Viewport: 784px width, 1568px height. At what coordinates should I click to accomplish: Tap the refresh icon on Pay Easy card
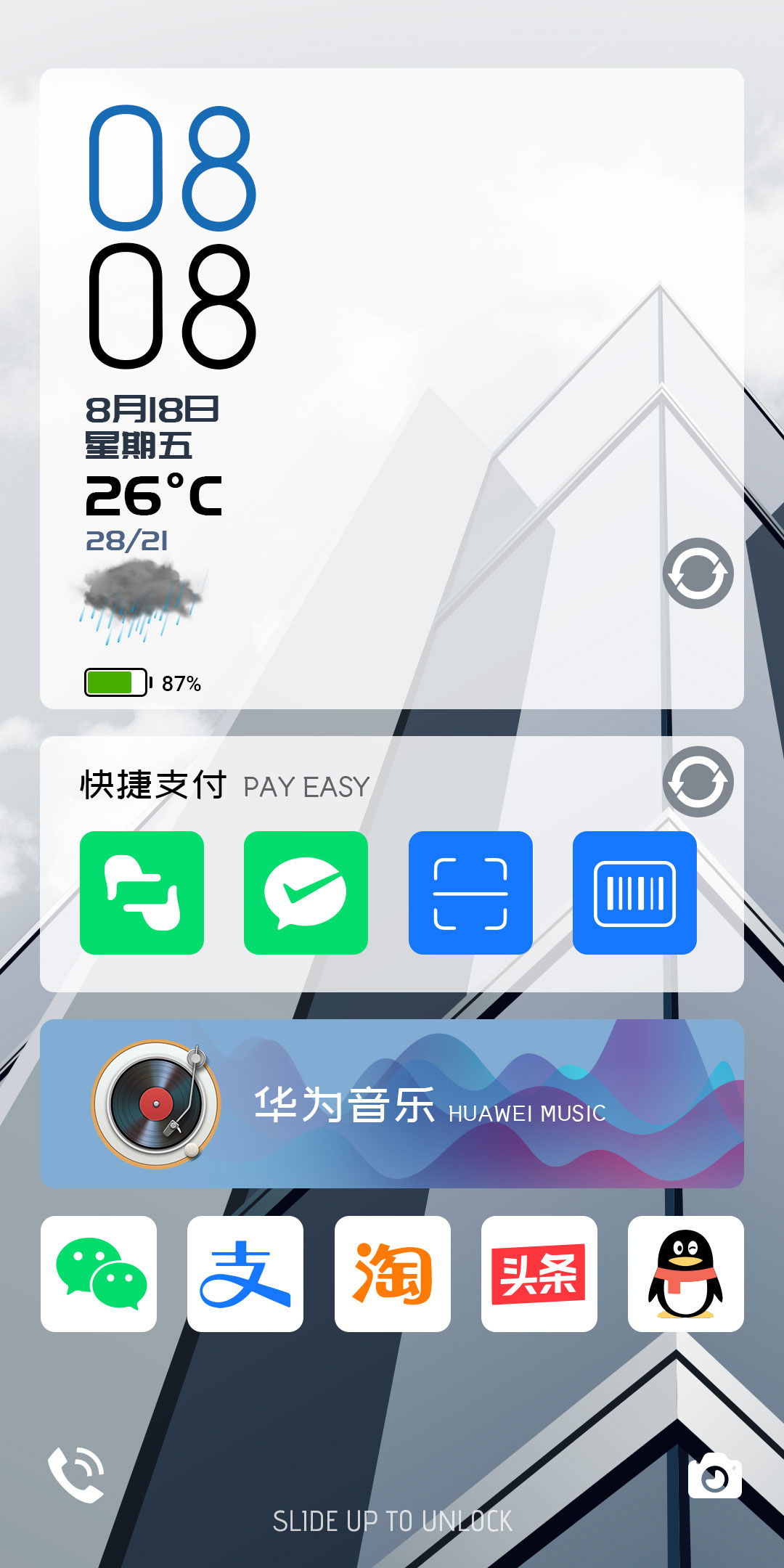(x=698, y=782)
